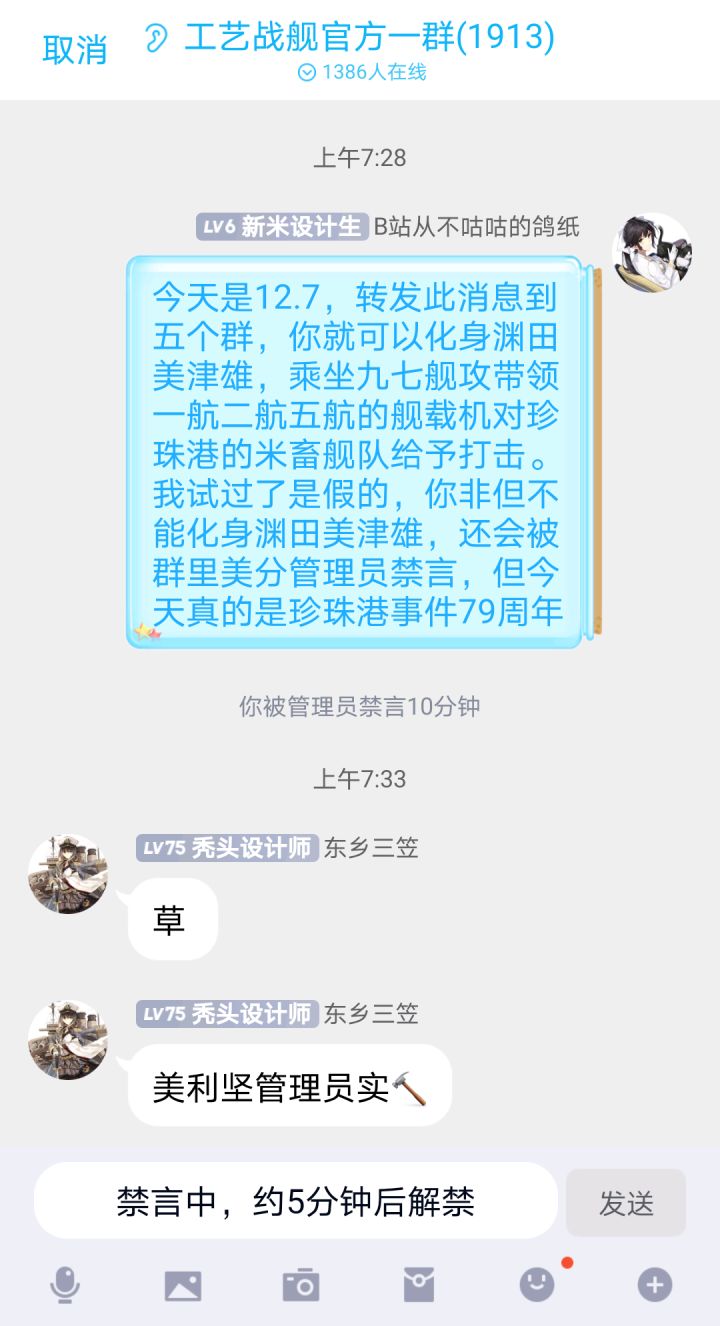Screen dimensions: 720x1326
Task: Tap the blue 今天是12.7 message bubble
Action: (355, 452)
